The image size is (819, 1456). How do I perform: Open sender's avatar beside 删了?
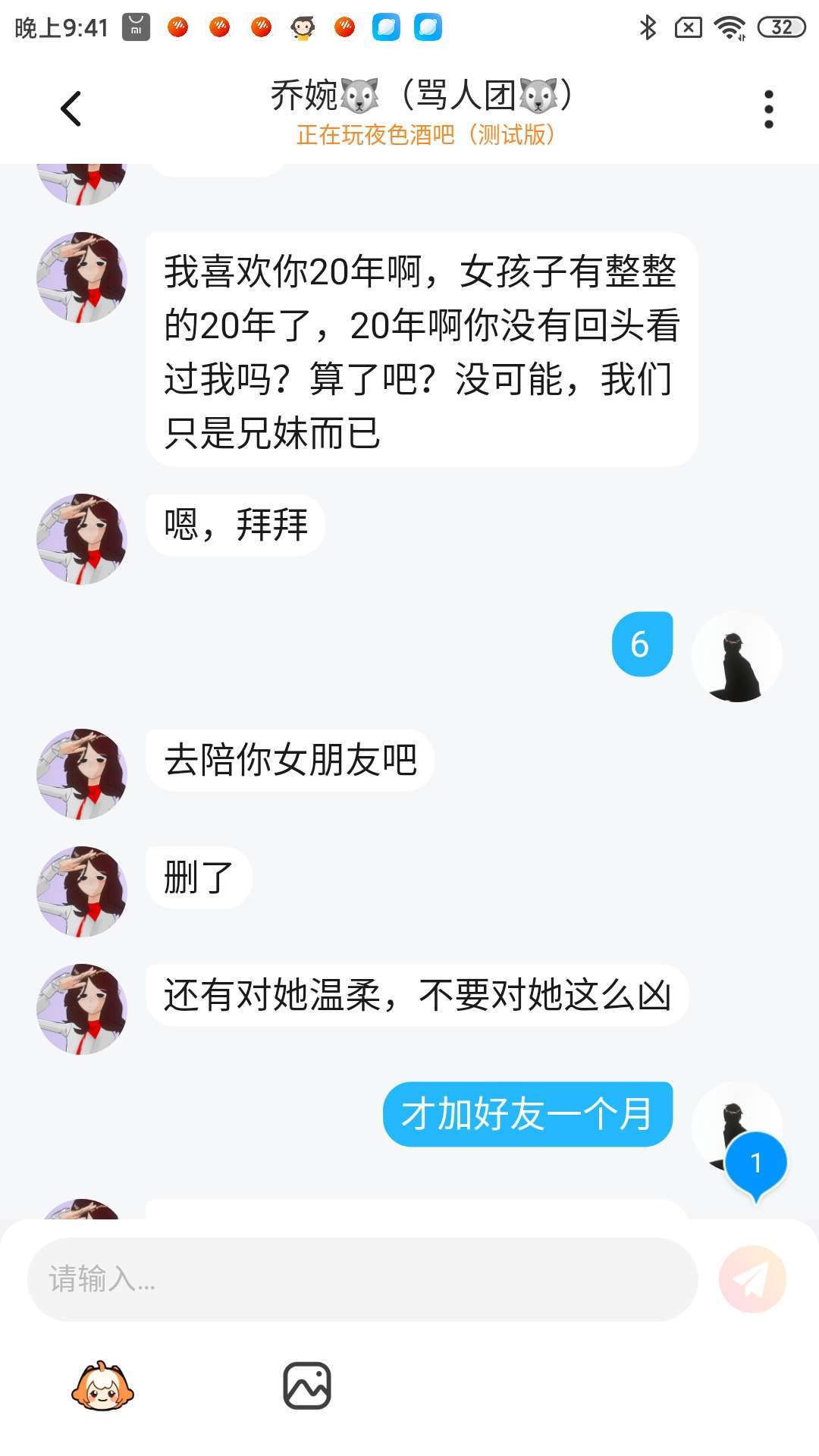[82, 891]
